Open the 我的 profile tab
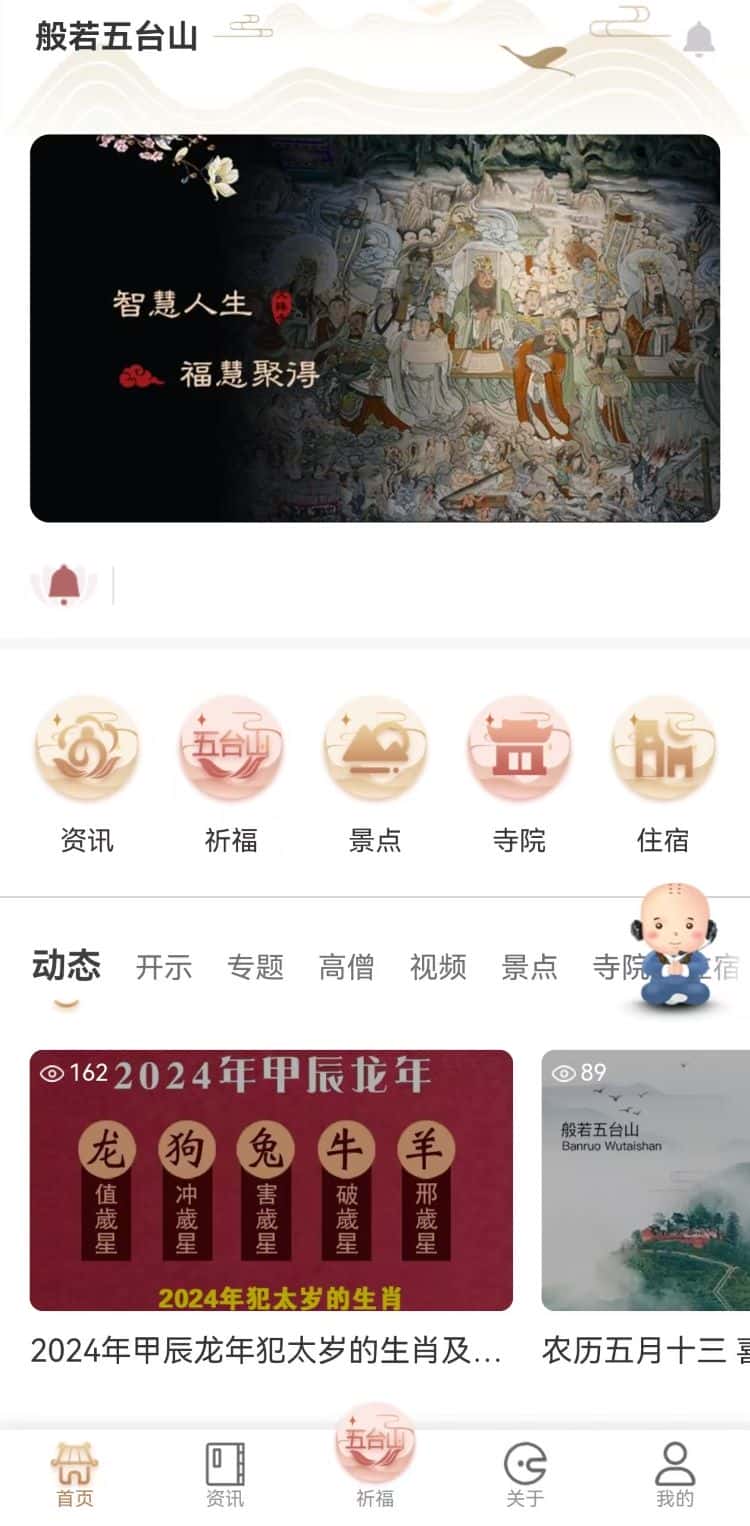 tap(675, 1475)
